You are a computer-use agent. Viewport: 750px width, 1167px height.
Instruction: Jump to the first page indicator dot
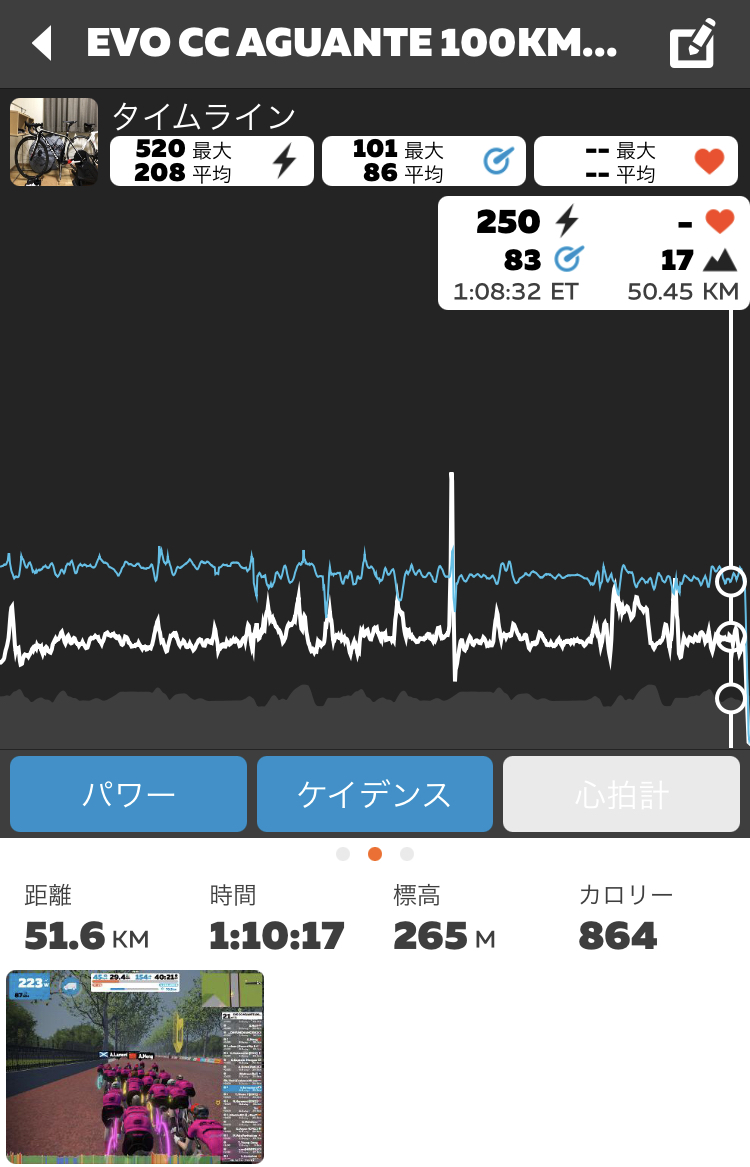point(343,854)
